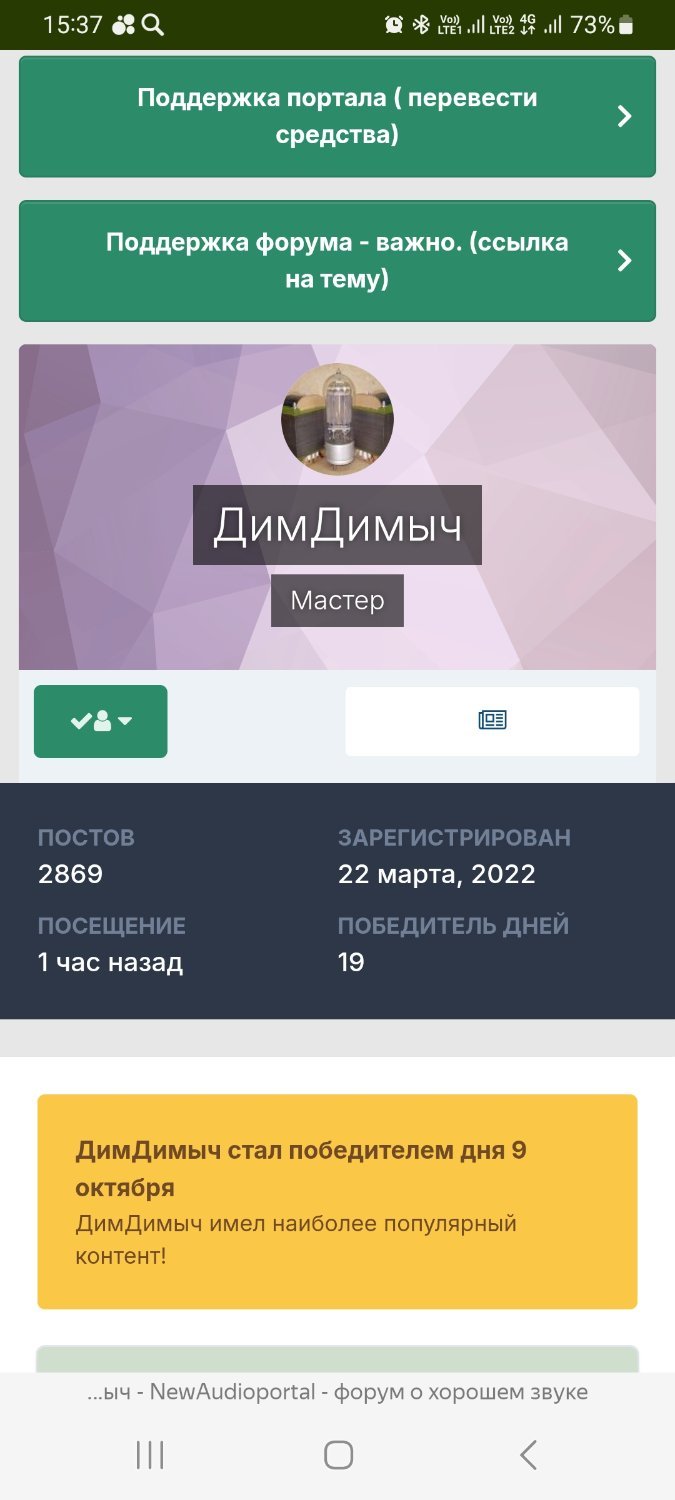The height and width of the screenshot is (1500, 675).
Task: Expand the follow user dropdown button
Action: (101, 721)
